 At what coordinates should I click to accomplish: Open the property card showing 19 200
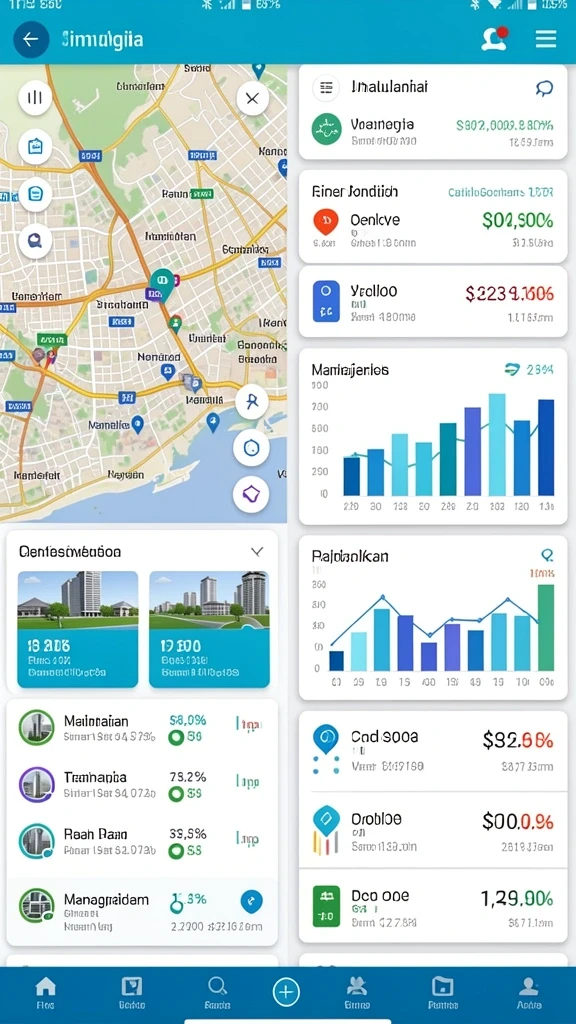pos(209,629)
